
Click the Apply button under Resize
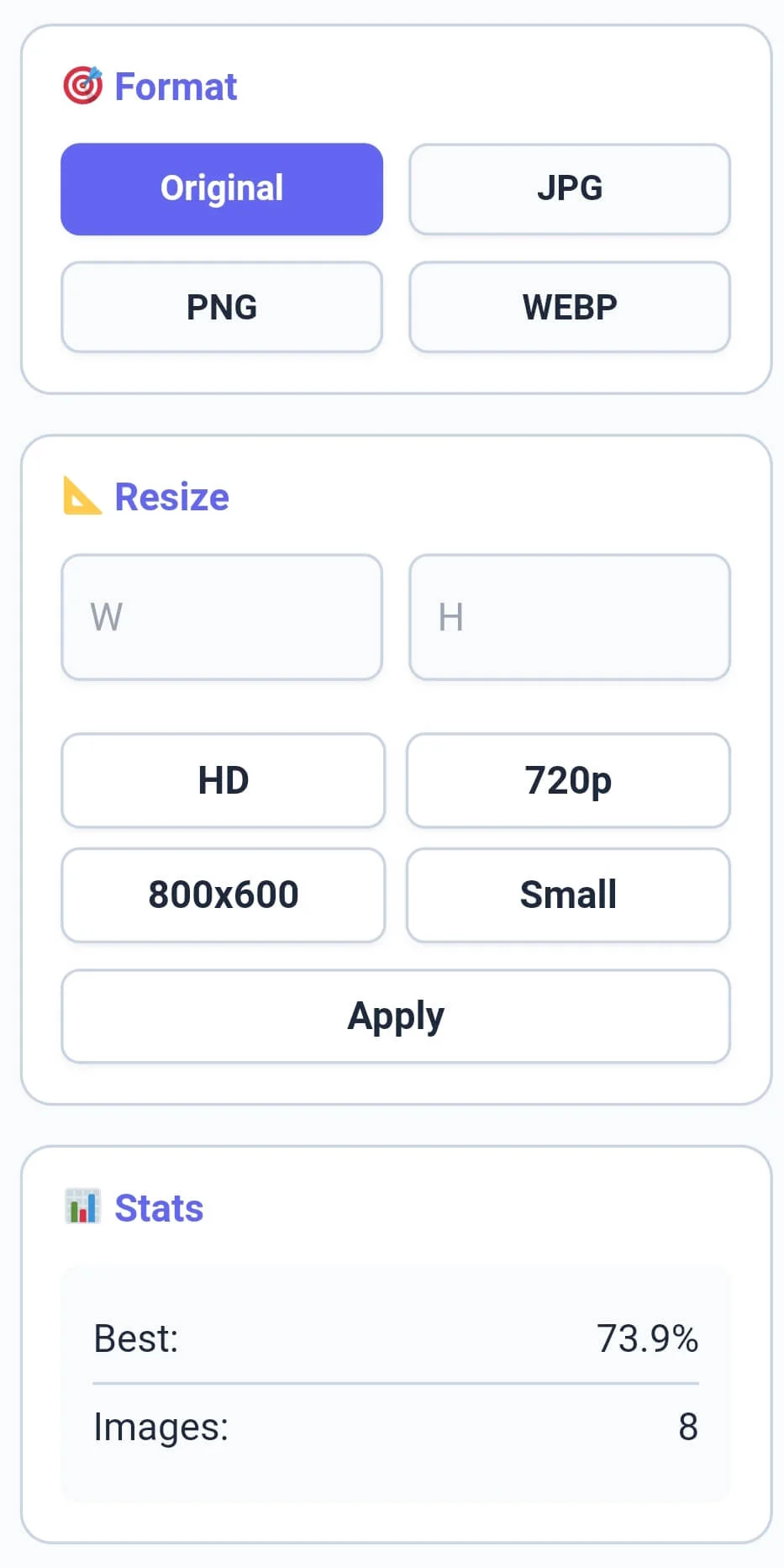[395, 1016]
